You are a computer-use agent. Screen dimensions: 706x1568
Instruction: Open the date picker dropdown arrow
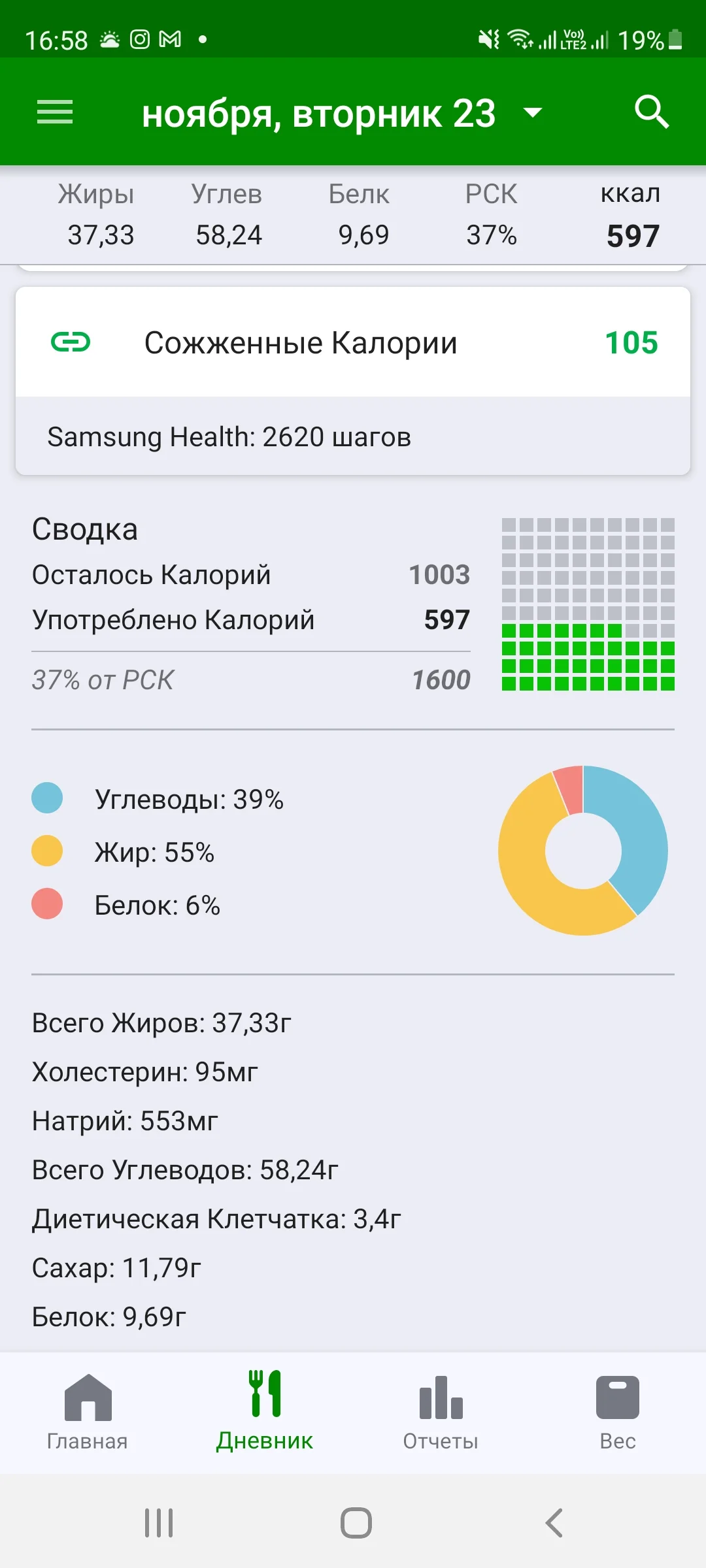pos(531,112)
